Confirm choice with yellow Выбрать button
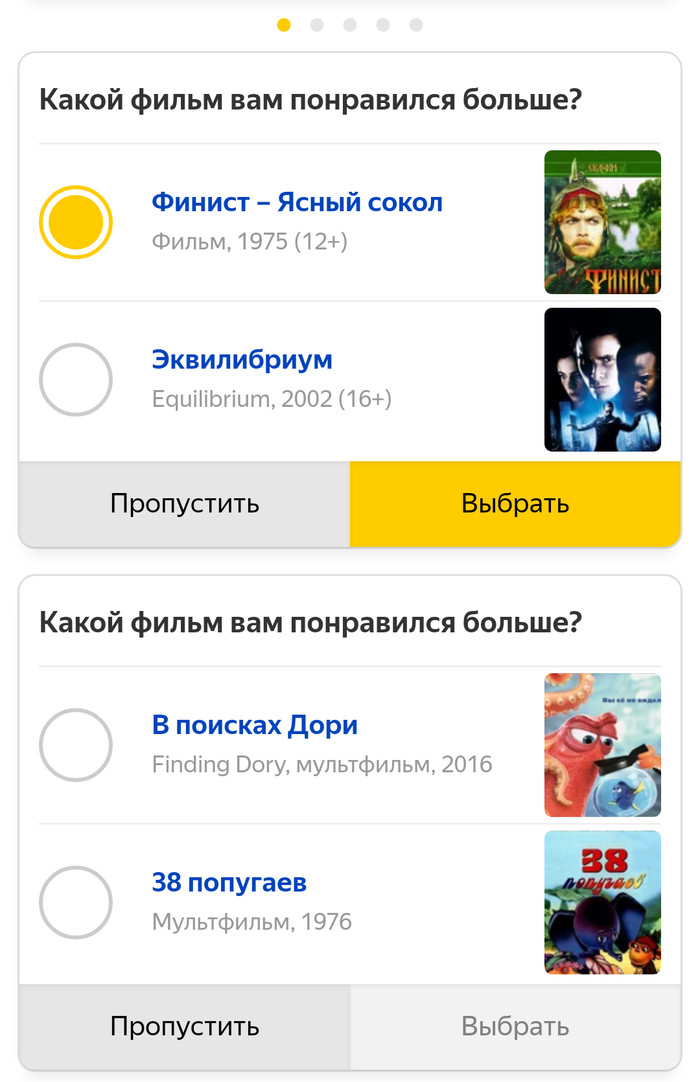This screenshot has height=1082, width=700. pyautogui.click(x=515, y=503)
